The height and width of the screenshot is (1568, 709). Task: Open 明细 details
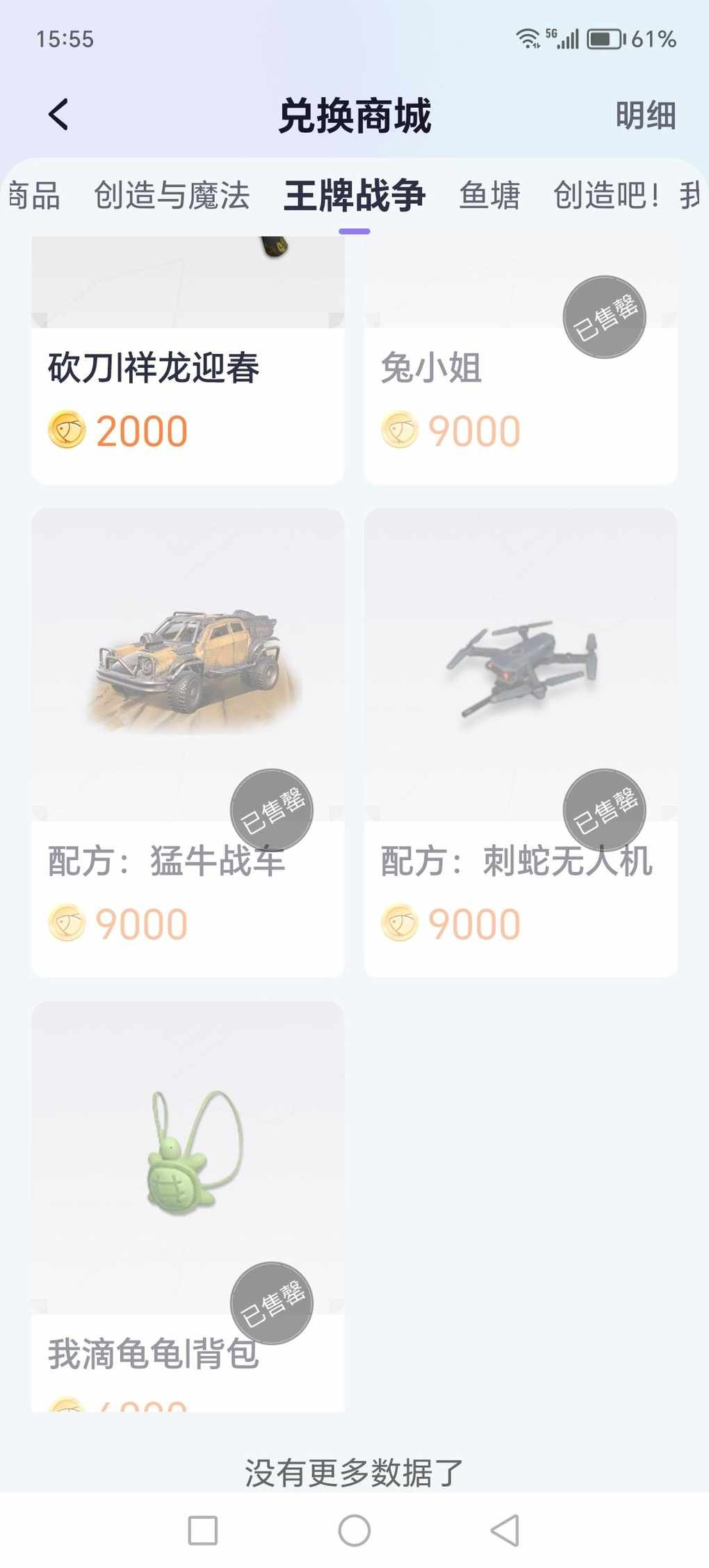click(x=645, y=115)
